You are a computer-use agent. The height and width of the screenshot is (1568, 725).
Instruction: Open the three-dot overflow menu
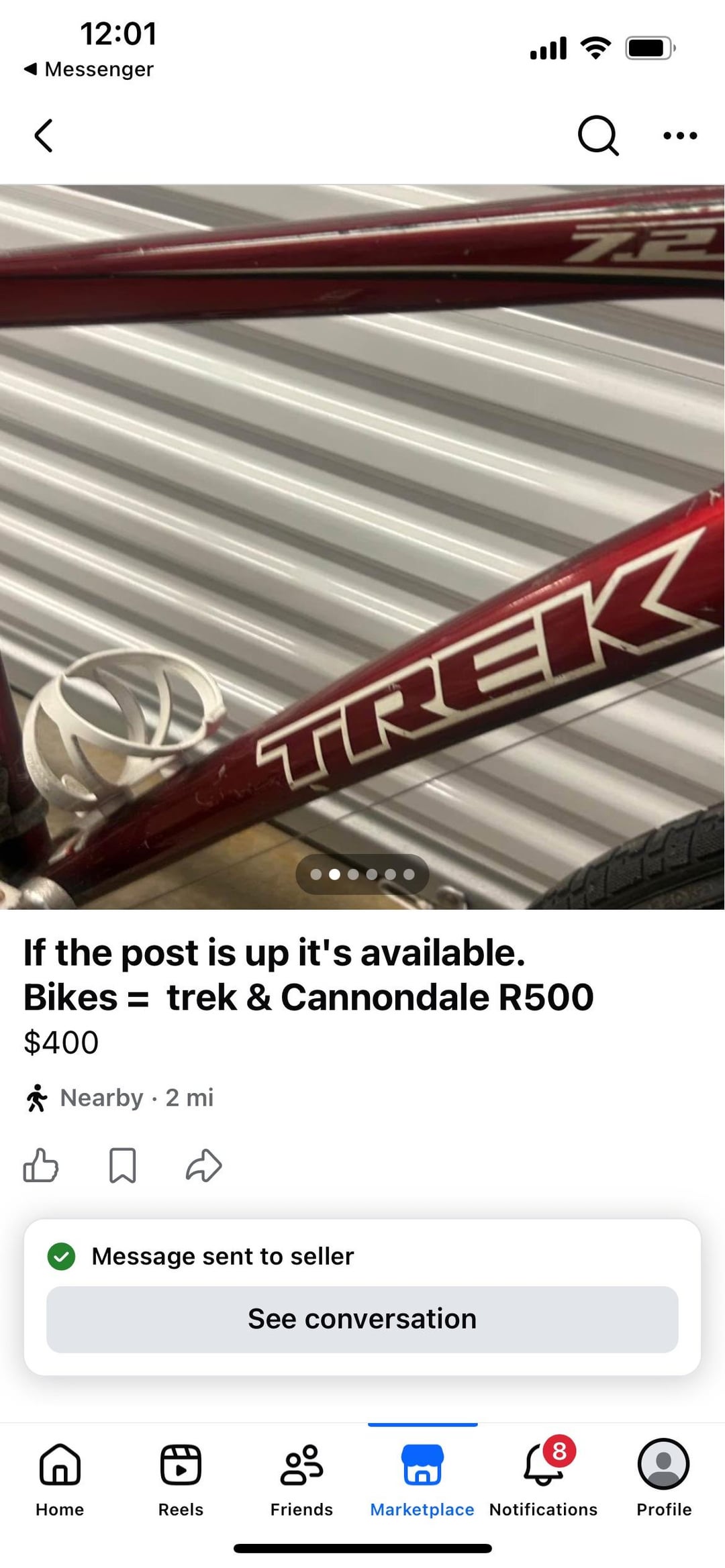click(x=679, y=136)
